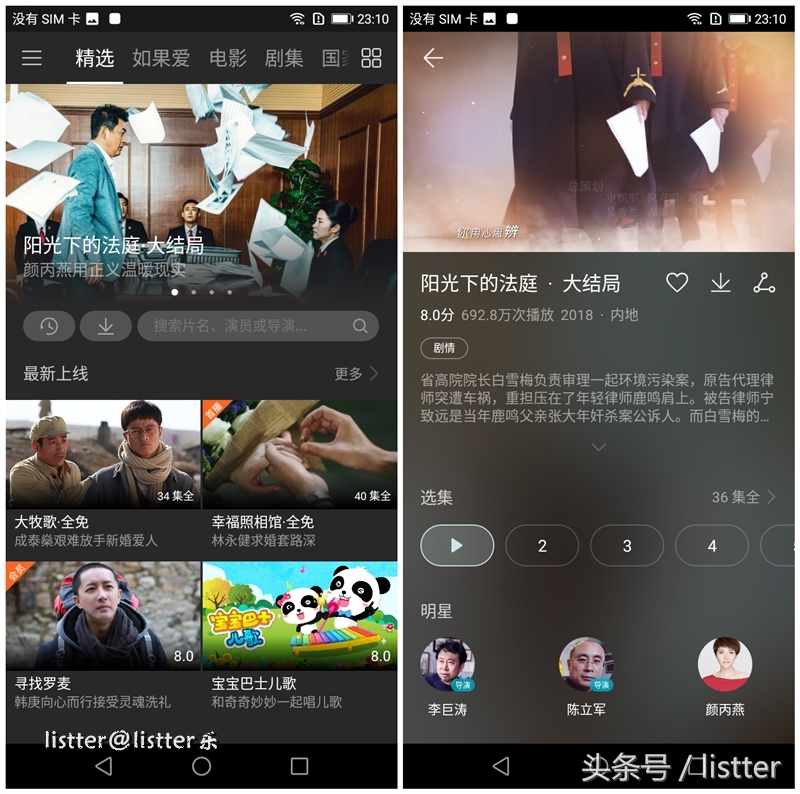The width and height of the screenshot is (800, 794).
Task: Open 更多 in 最新上线 section
Action: 356,373
